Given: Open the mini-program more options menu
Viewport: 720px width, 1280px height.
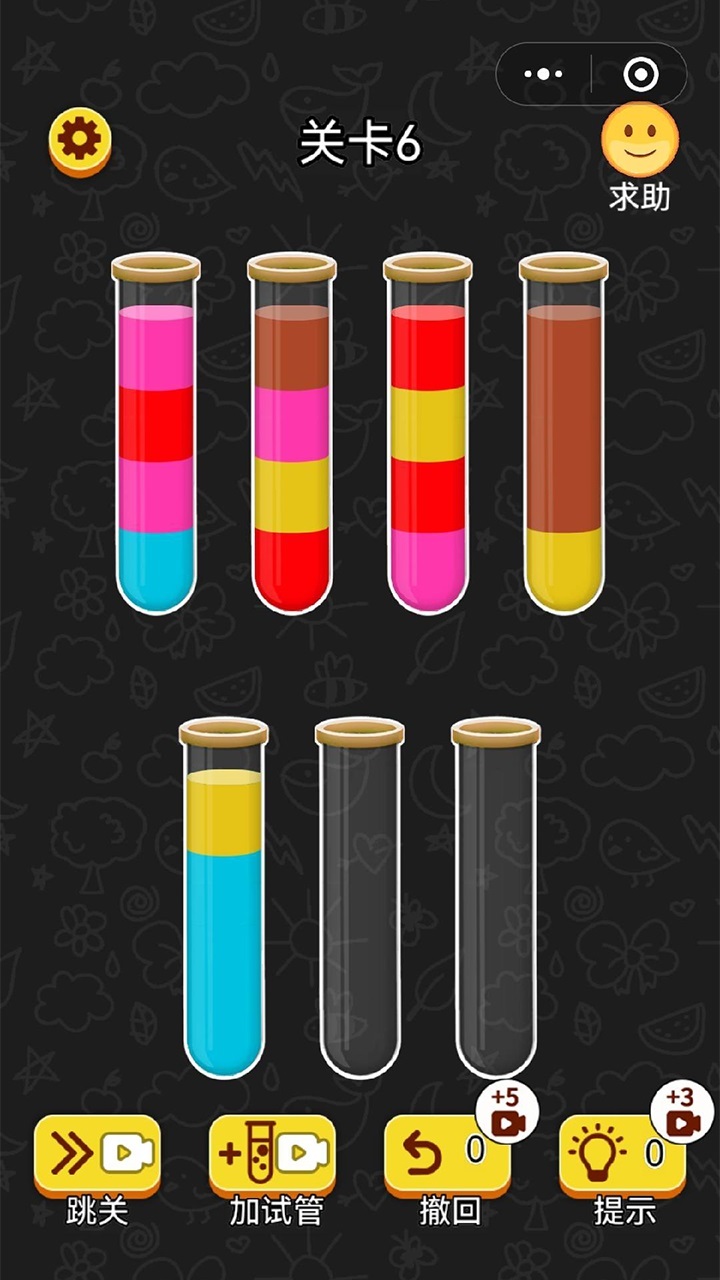Looking at the screenshot, I should pos(543,74).
